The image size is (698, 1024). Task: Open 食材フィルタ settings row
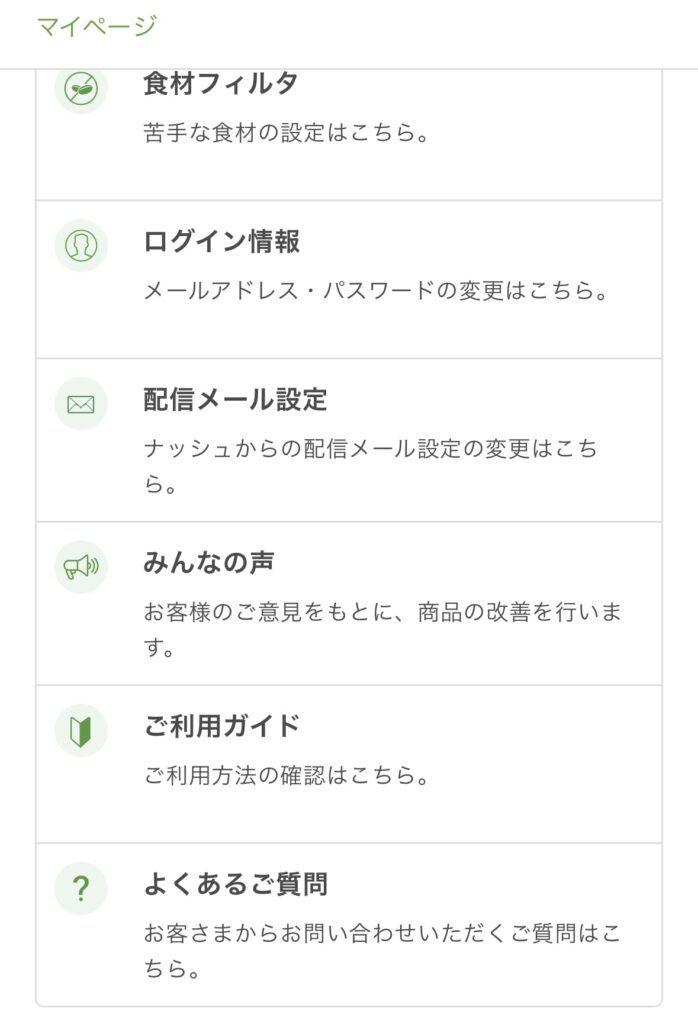point(348,110)
